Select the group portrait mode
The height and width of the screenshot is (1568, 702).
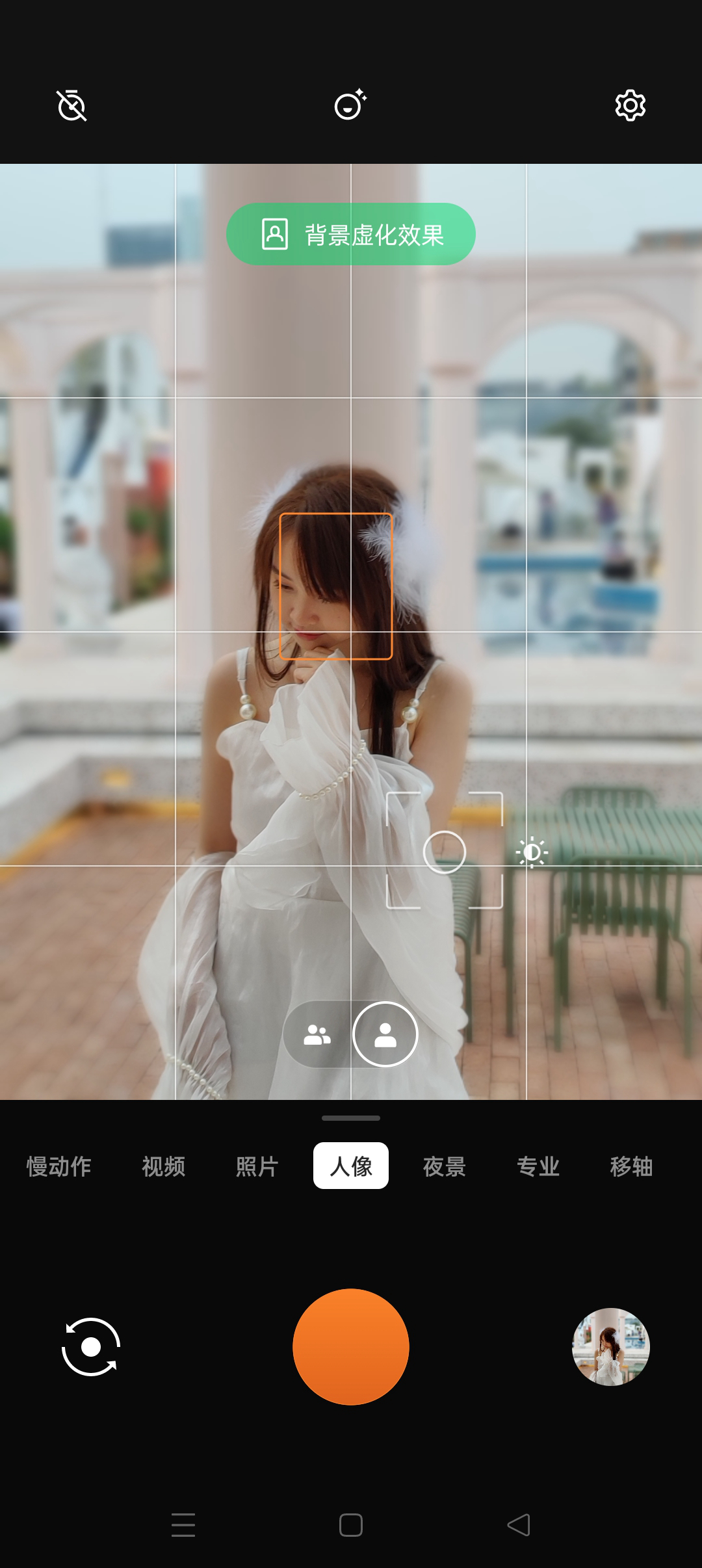pyautogui.click(x=317, y=1034)
